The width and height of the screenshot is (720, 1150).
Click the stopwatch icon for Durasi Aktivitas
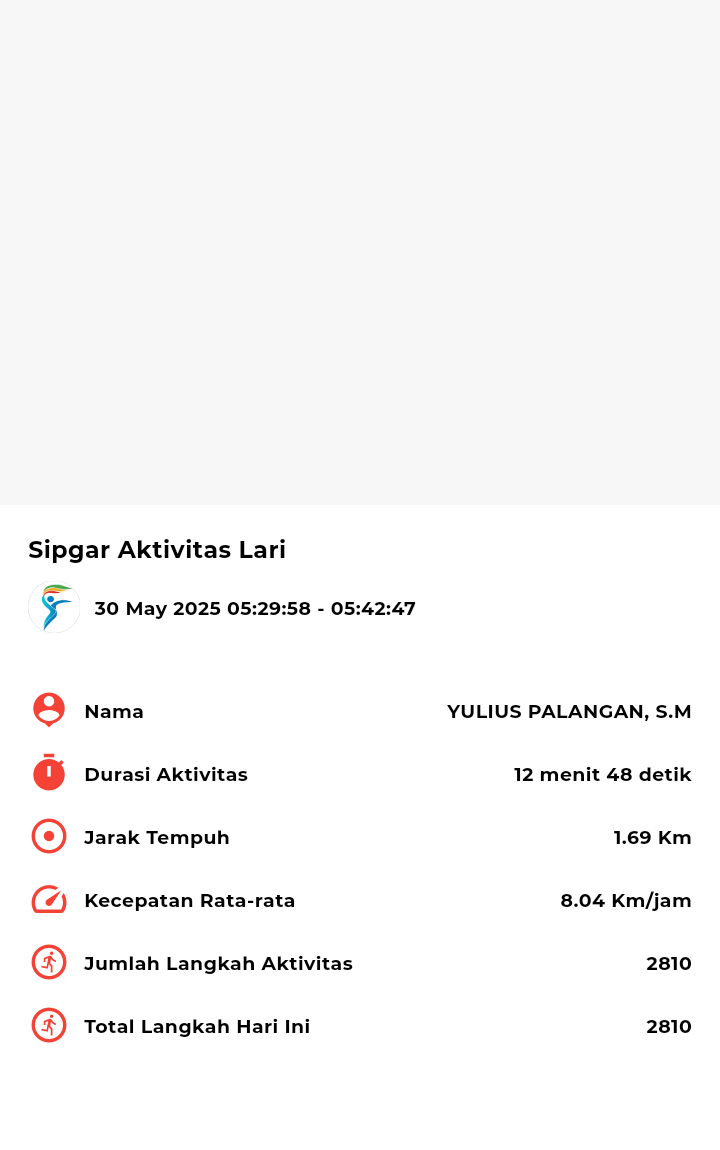48,773
